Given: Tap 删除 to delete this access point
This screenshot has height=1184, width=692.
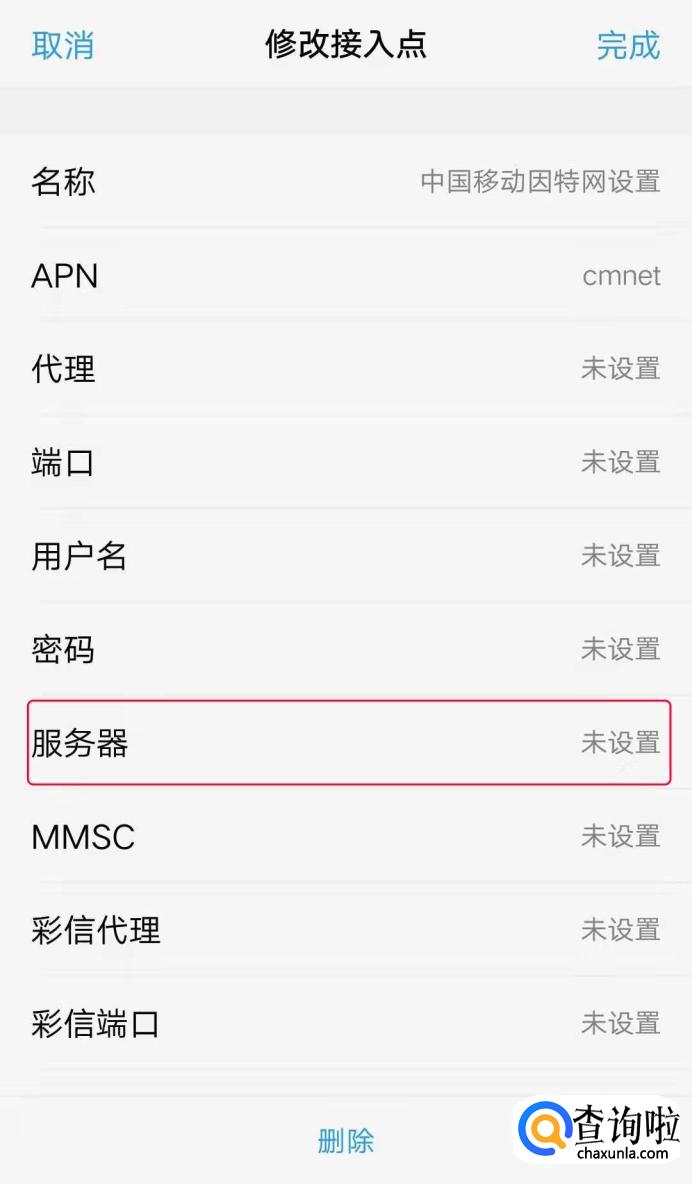Looking at the screenshot, I should (x=346, y=1140).
